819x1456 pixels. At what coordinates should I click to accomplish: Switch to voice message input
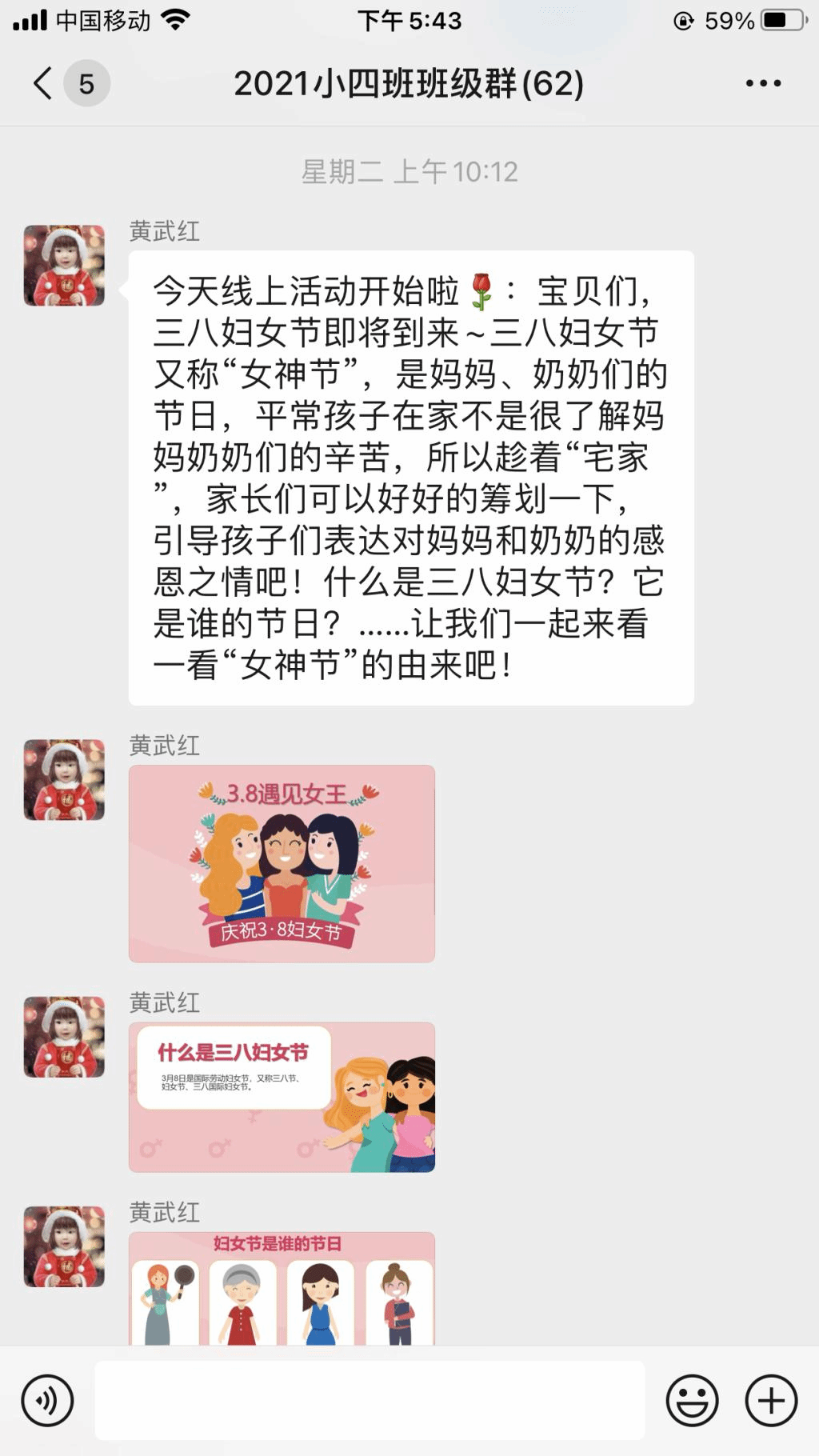[48, 1401]
